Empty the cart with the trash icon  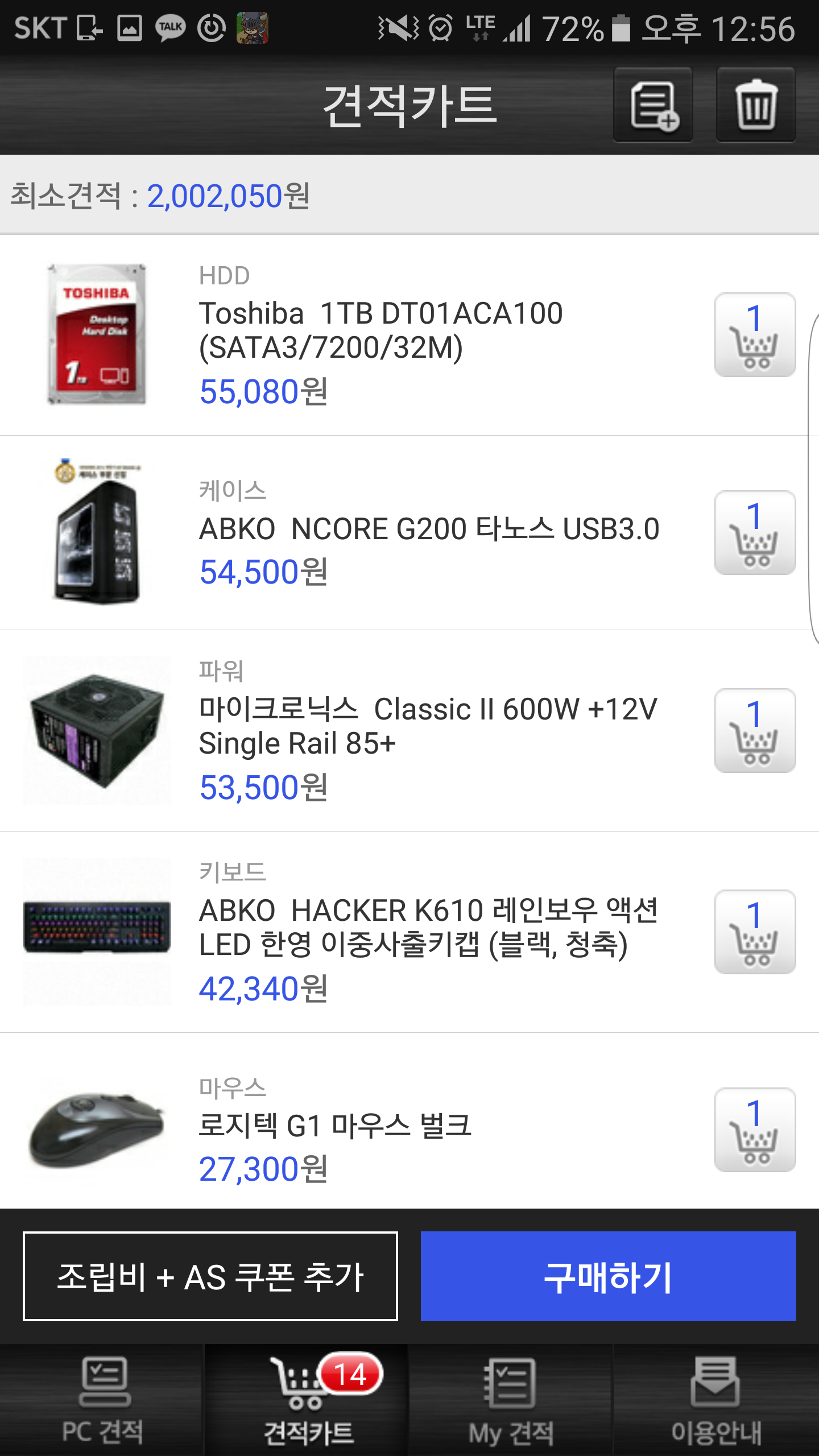coord(755,105)
